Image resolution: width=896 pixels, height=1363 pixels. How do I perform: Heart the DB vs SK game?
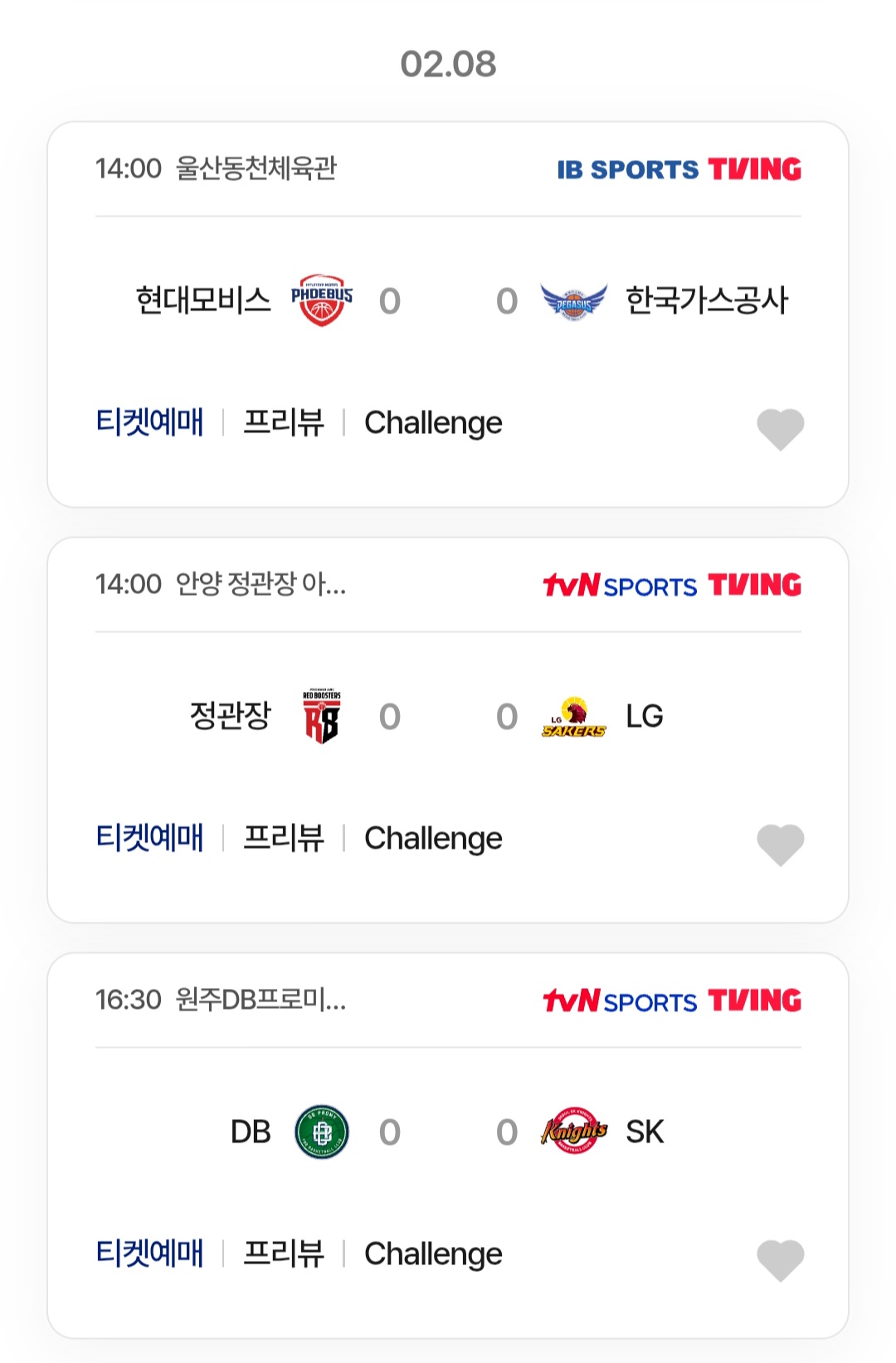(x=780, y=1260)
